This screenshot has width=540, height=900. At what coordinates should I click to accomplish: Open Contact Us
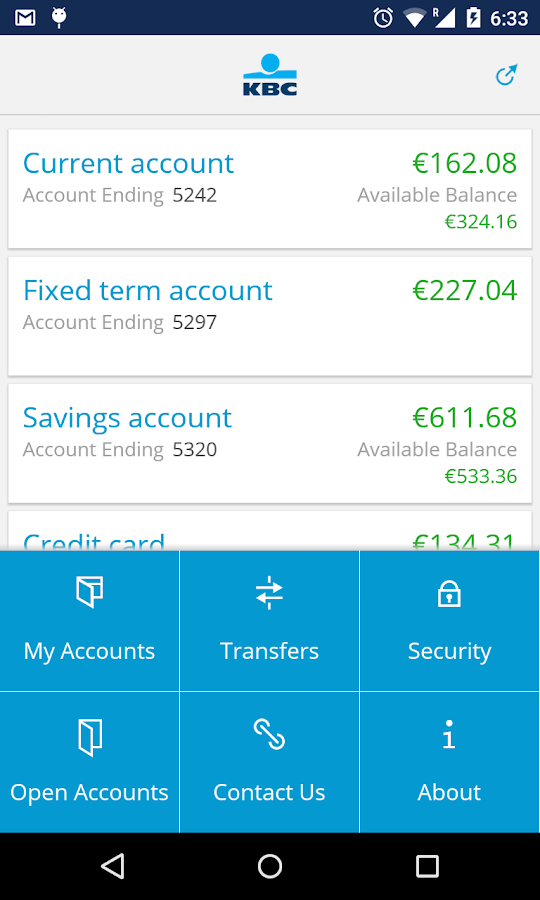click(270, 762)
